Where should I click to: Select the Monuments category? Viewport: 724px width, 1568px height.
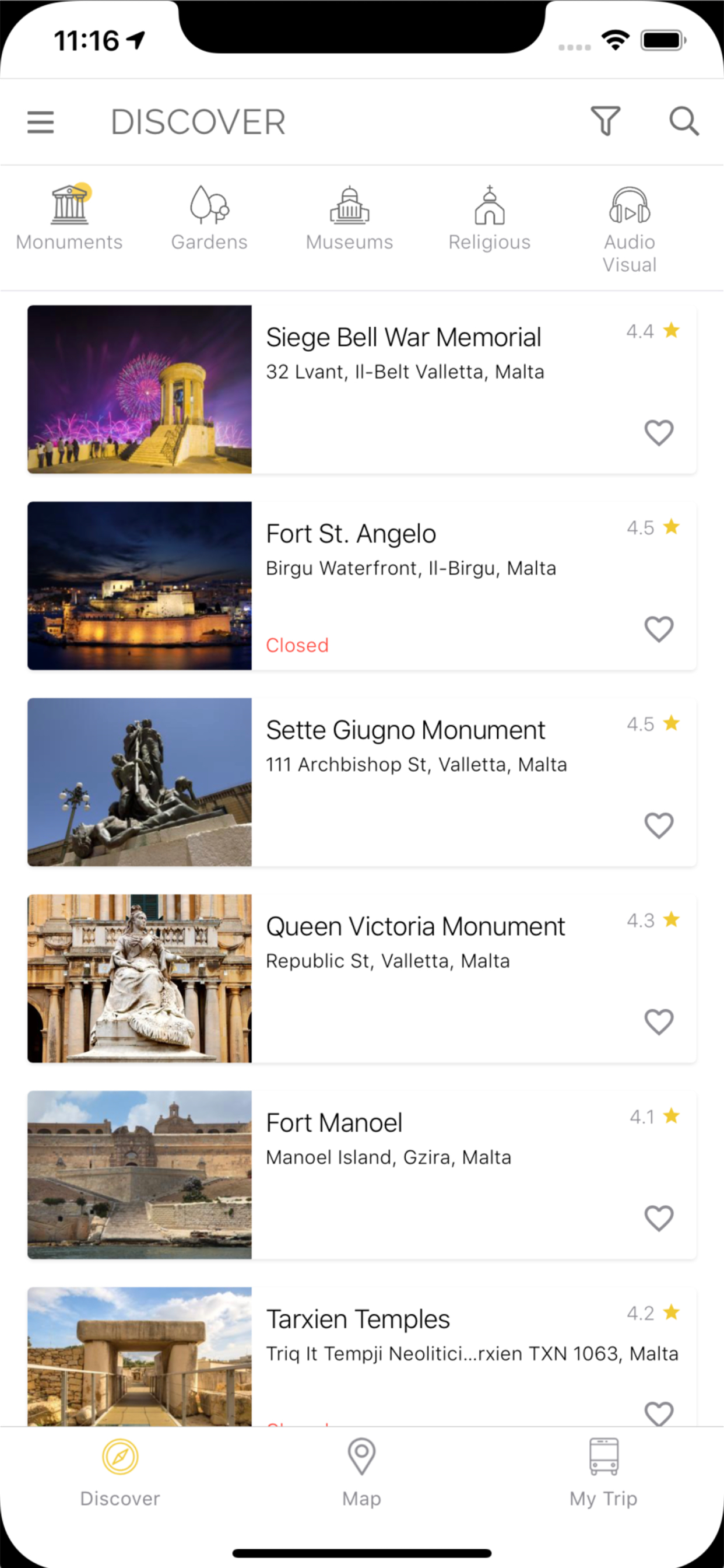pos(69,218)
